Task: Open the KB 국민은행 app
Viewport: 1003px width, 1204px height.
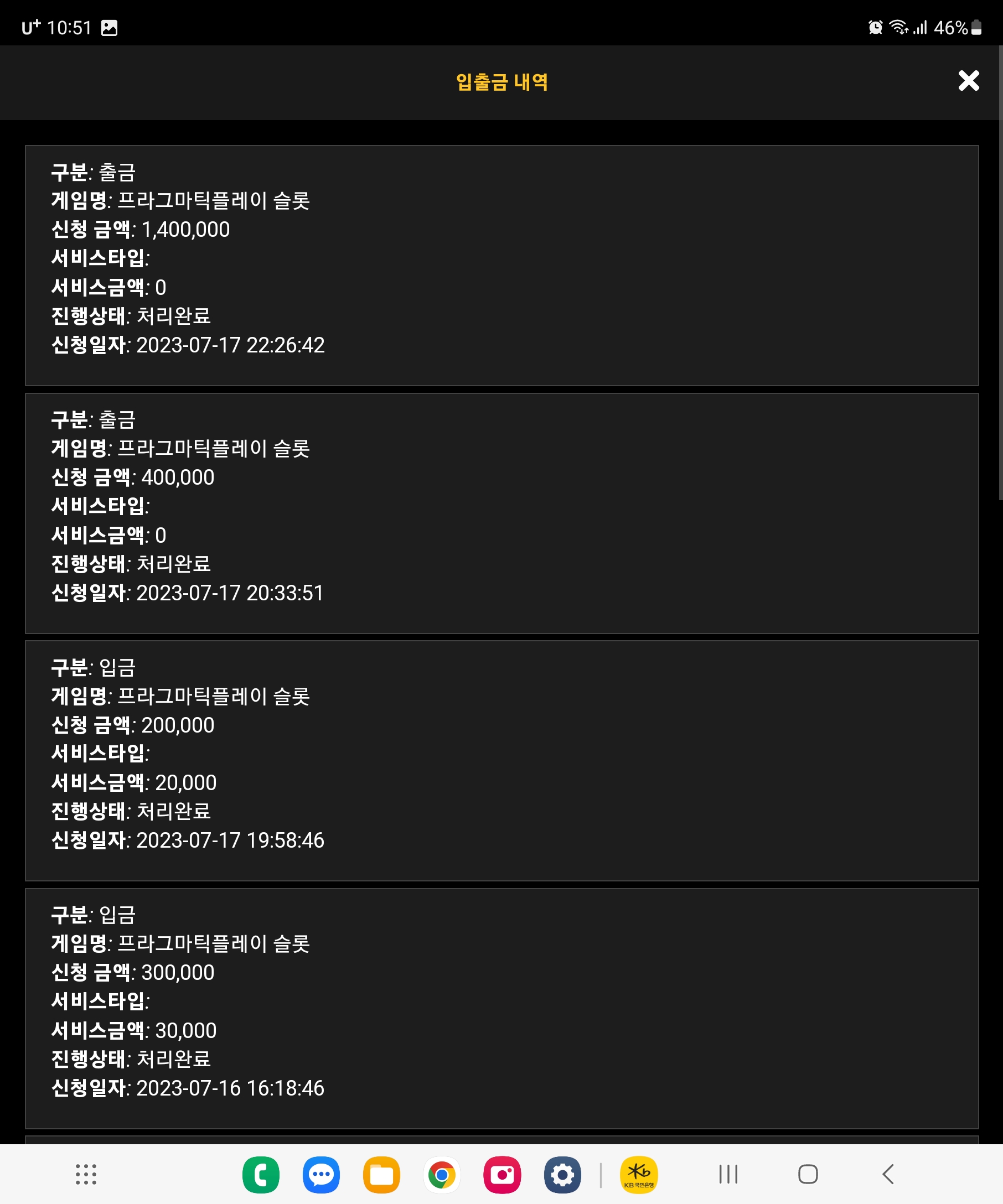Action: [639, 1174]
